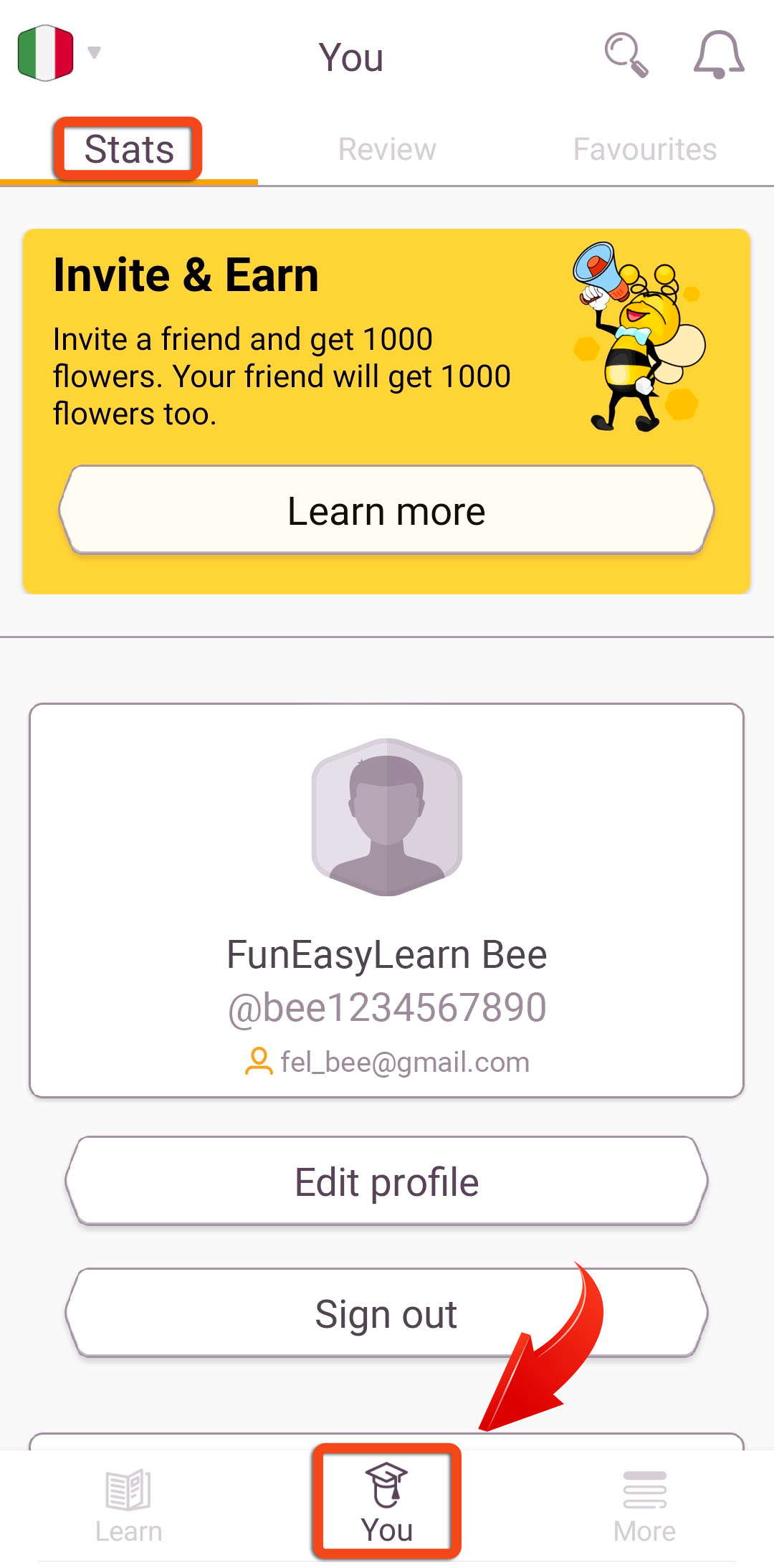Switch to the Favourites tab
This screenshot has height=1568, width=774.
pyautogui.click(x=645, y=149)
